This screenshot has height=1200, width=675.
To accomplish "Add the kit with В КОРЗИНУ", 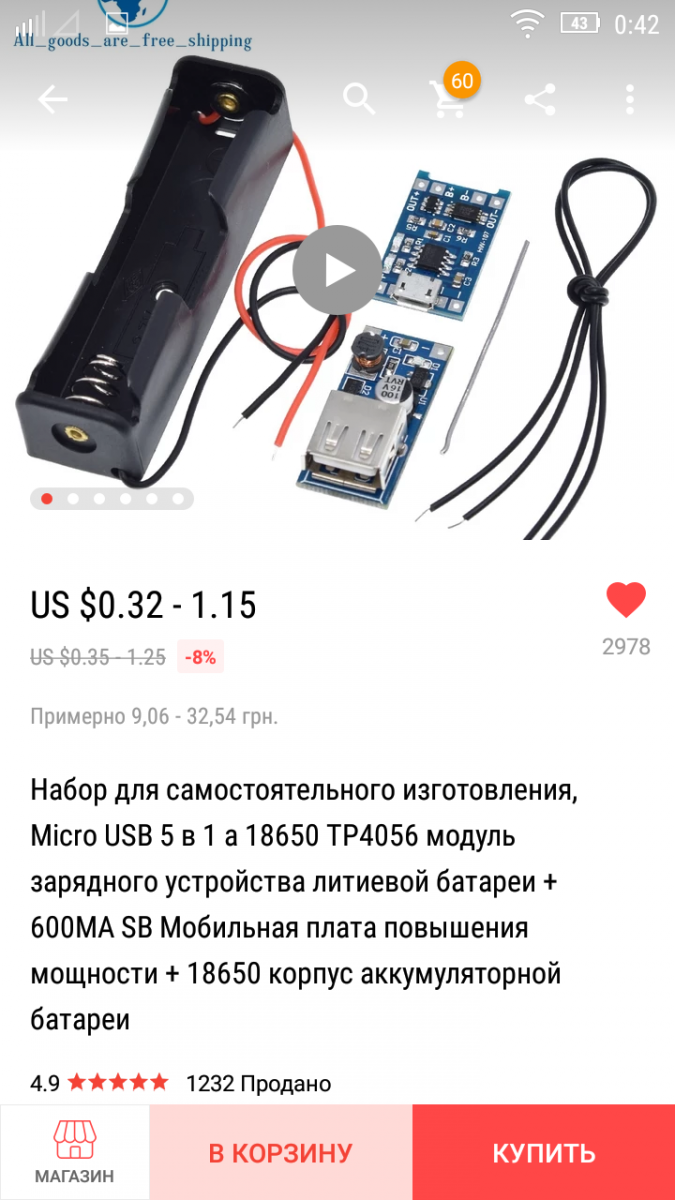I will click(281, 1152).
